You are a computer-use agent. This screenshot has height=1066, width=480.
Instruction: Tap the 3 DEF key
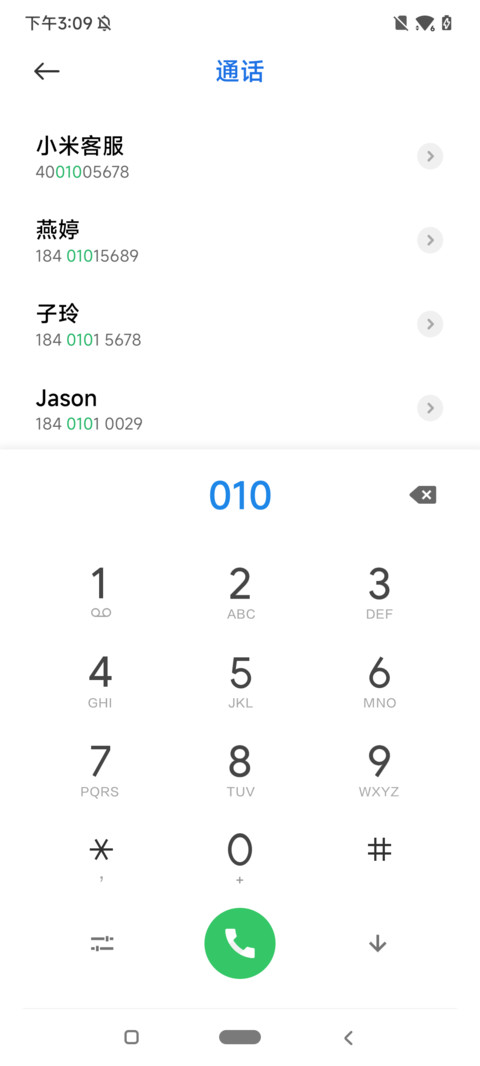pos(379,593)
